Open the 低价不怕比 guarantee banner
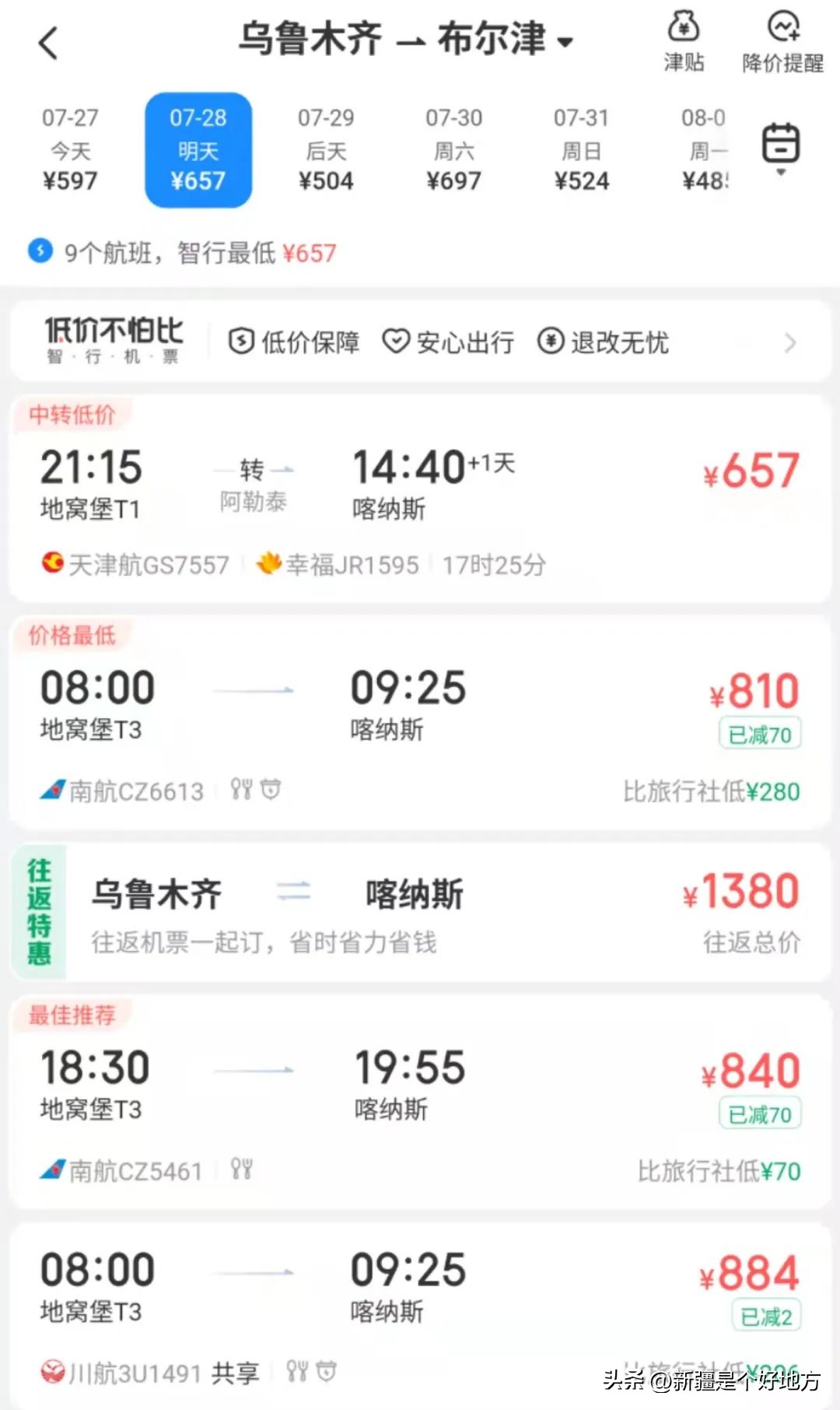Screen dimensions: 840x1410 click(x=420, y=342)
